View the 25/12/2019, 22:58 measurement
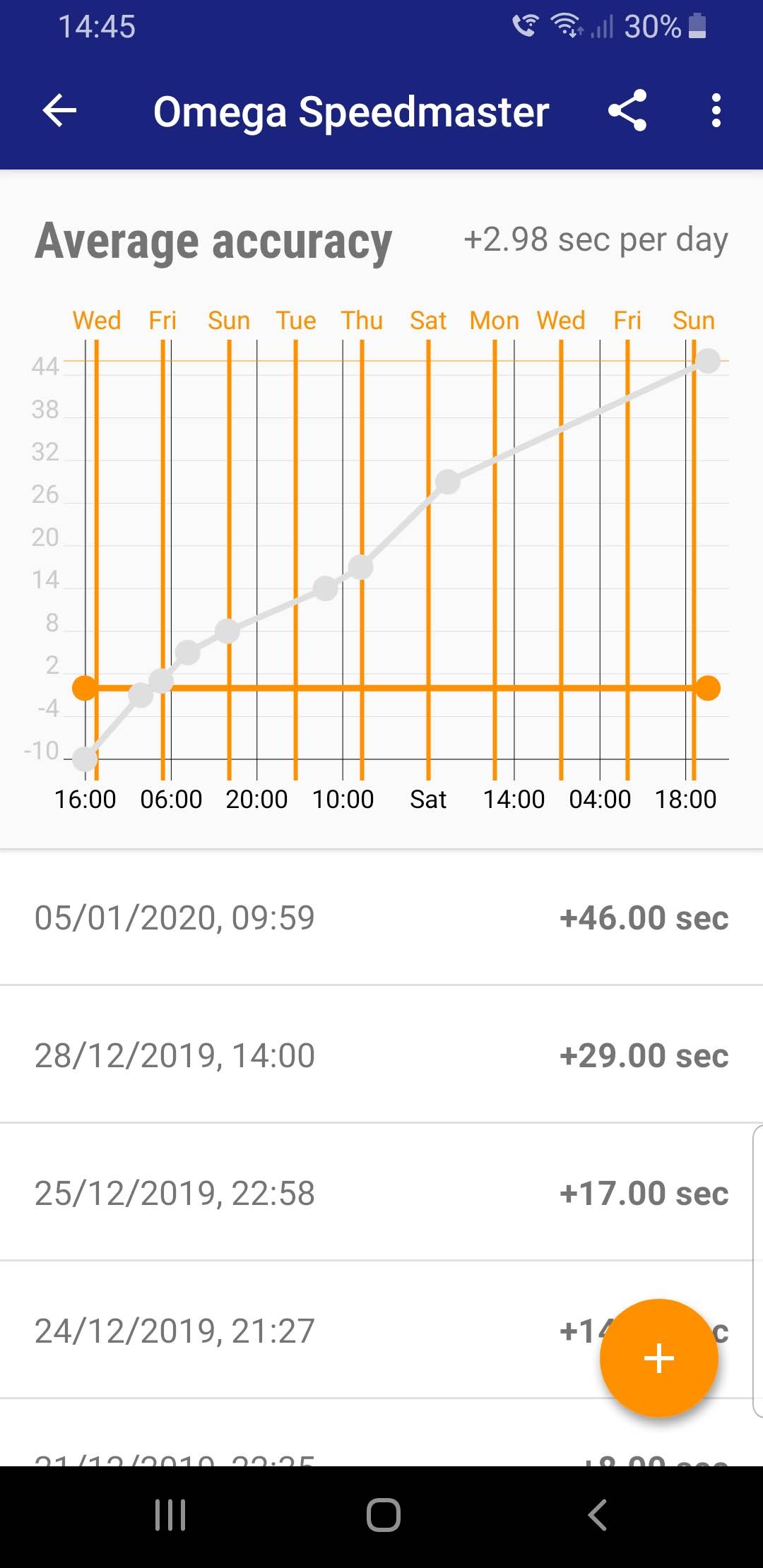The height and width of the screenshot is (1568, 763). coord(381,1193)
